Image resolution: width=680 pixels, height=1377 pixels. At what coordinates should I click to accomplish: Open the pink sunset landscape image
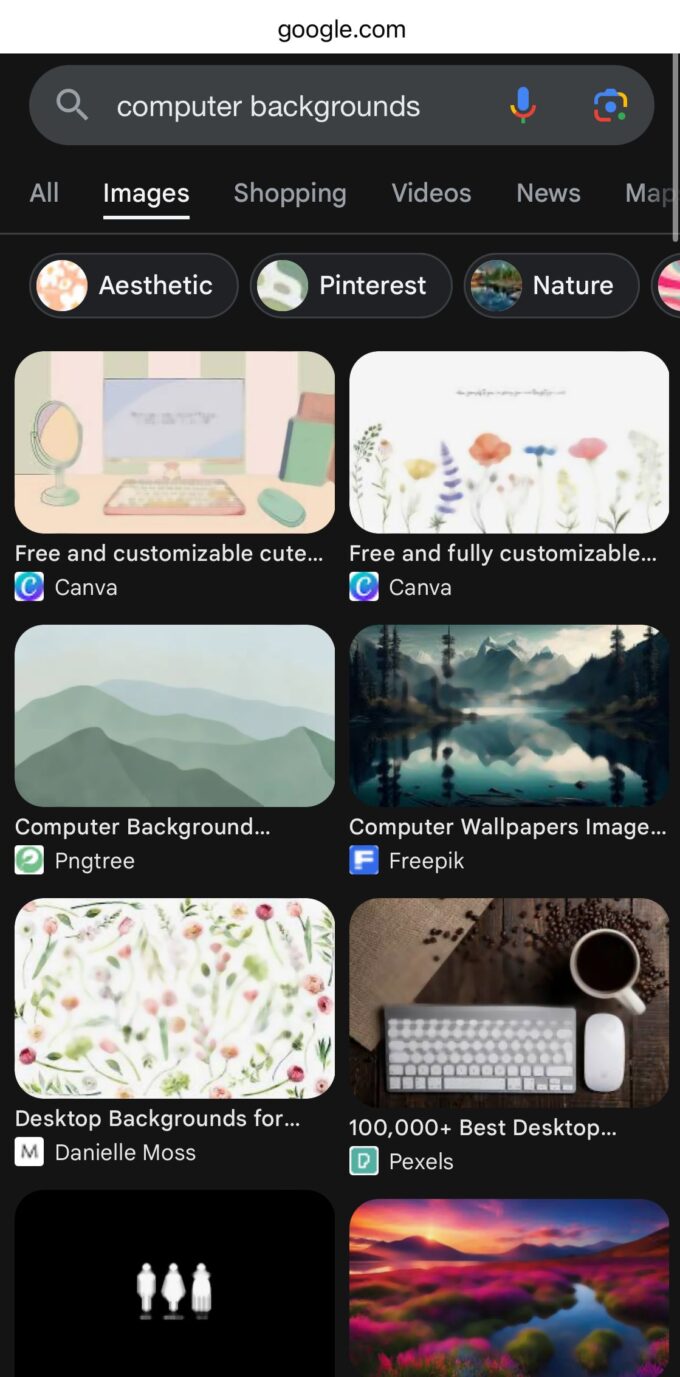508,1288
